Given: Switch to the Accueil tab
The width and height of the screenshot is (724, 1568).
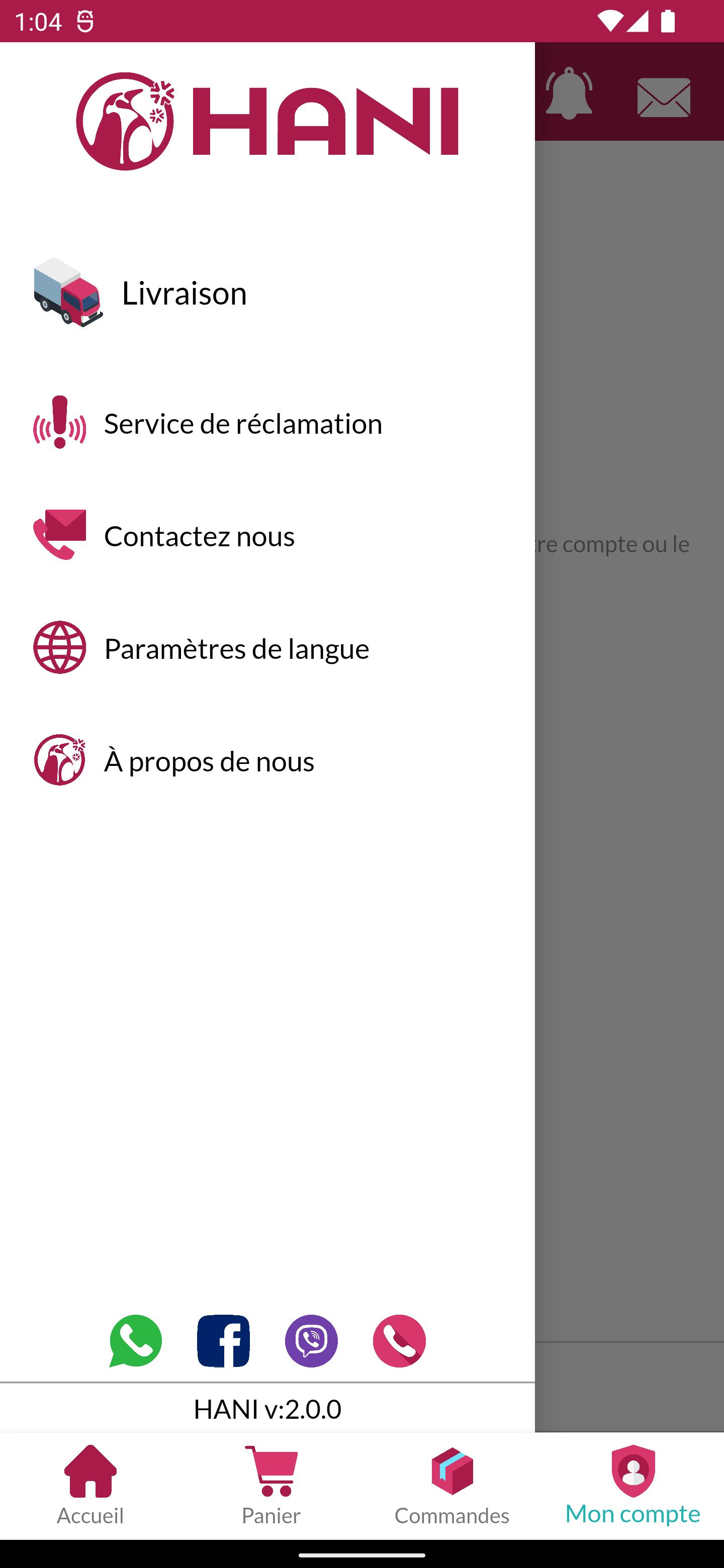Looking at the screenshot, I should pyautogui.click(x=90, y=1485).
